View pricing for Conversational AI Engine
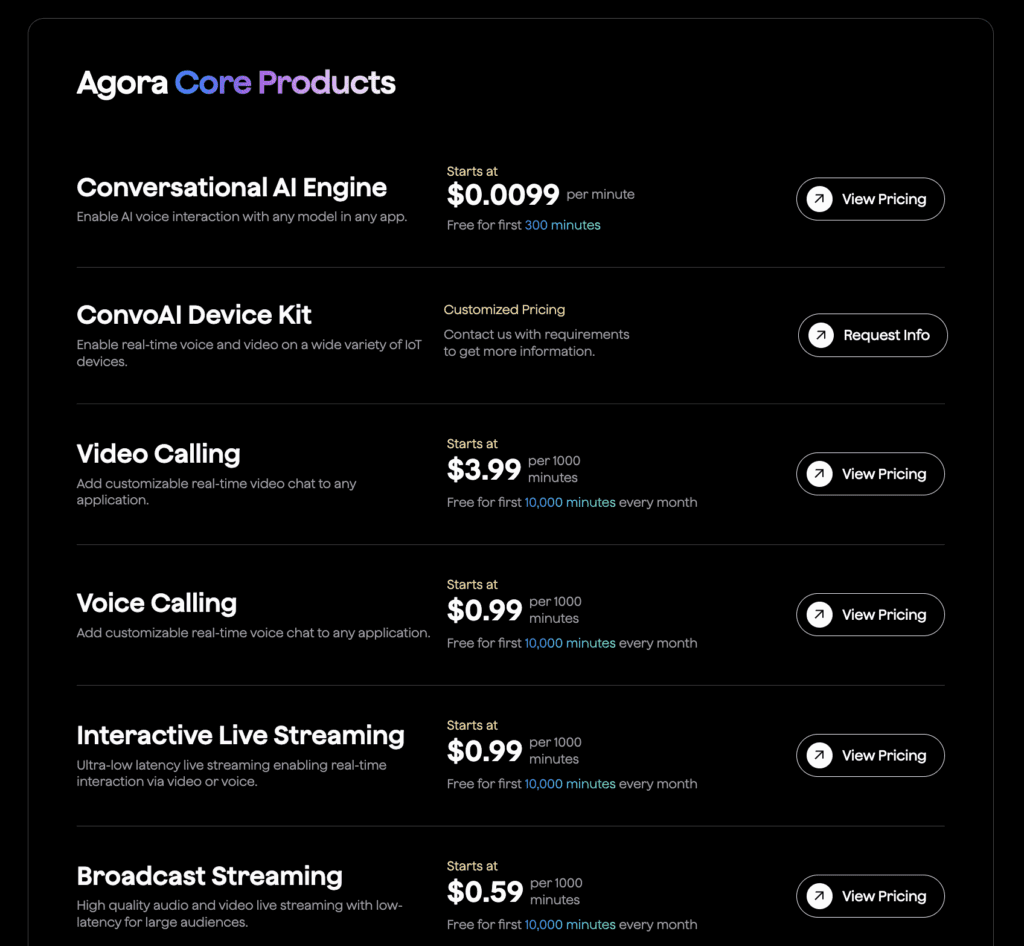This screenshot has width=1024, height=946. point(870,199)
